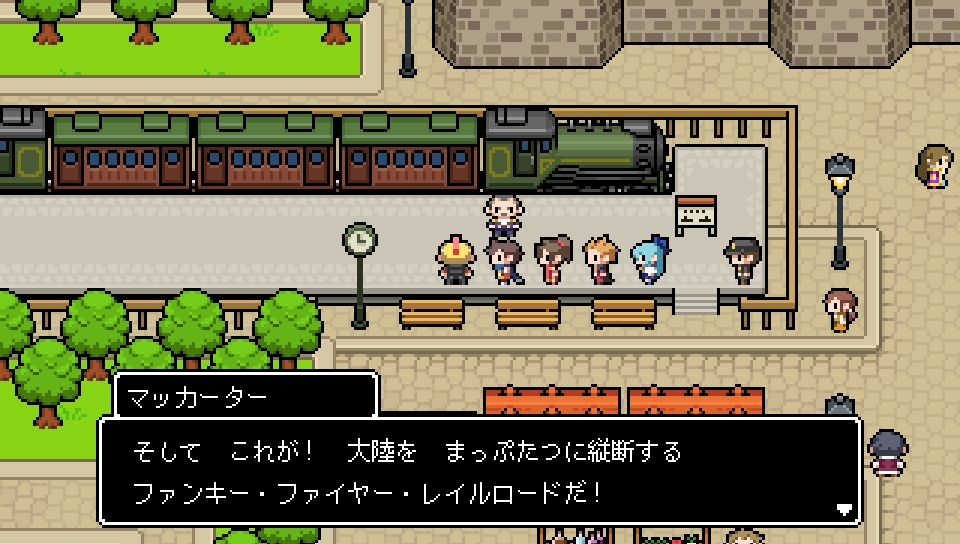Tap Mac Carter's dialogue box to continue
The height and width of the screenshot is (544, 960).
[x=480, y=471]
